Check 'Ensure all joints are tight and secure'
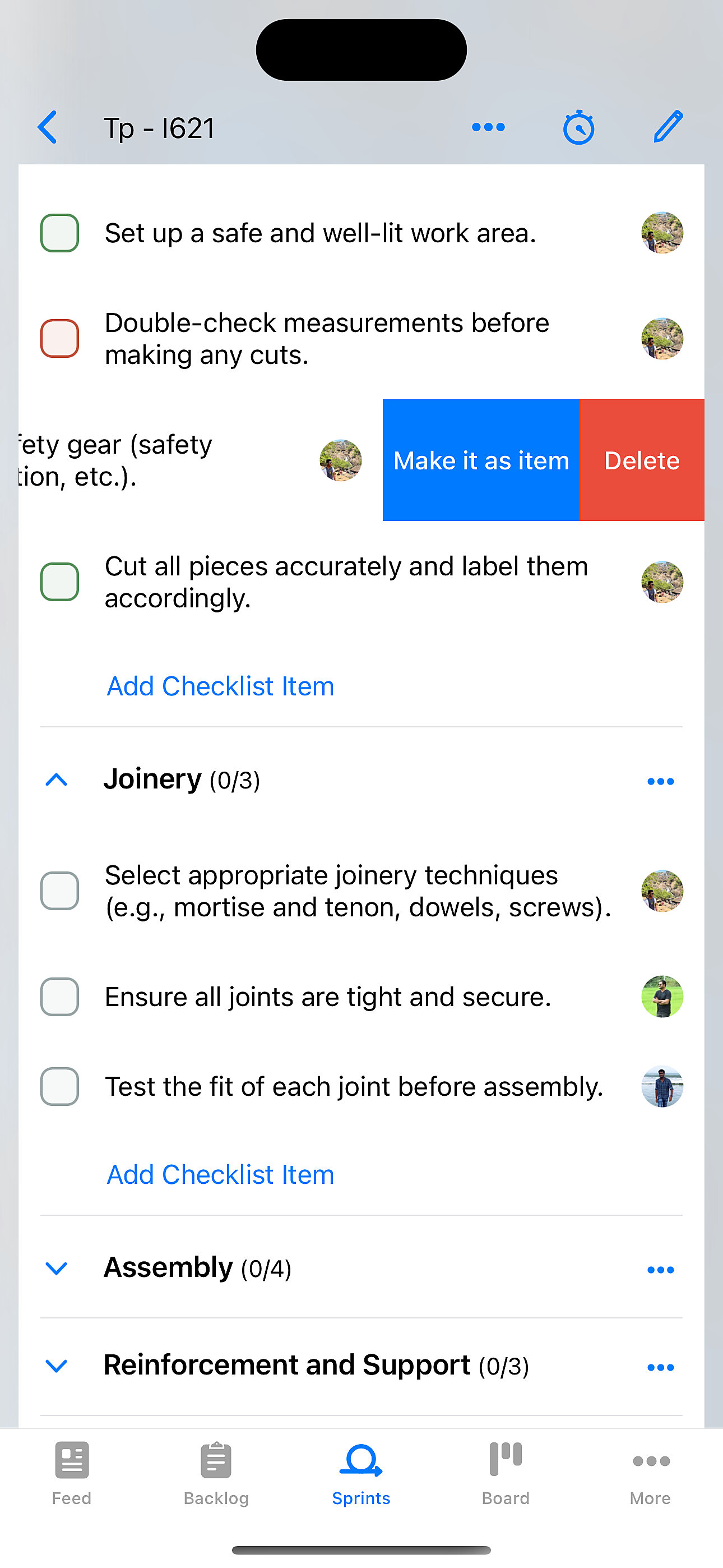The width and height of the screenshot is (723, 1568). pyautogui.click(x=59, y=997)
